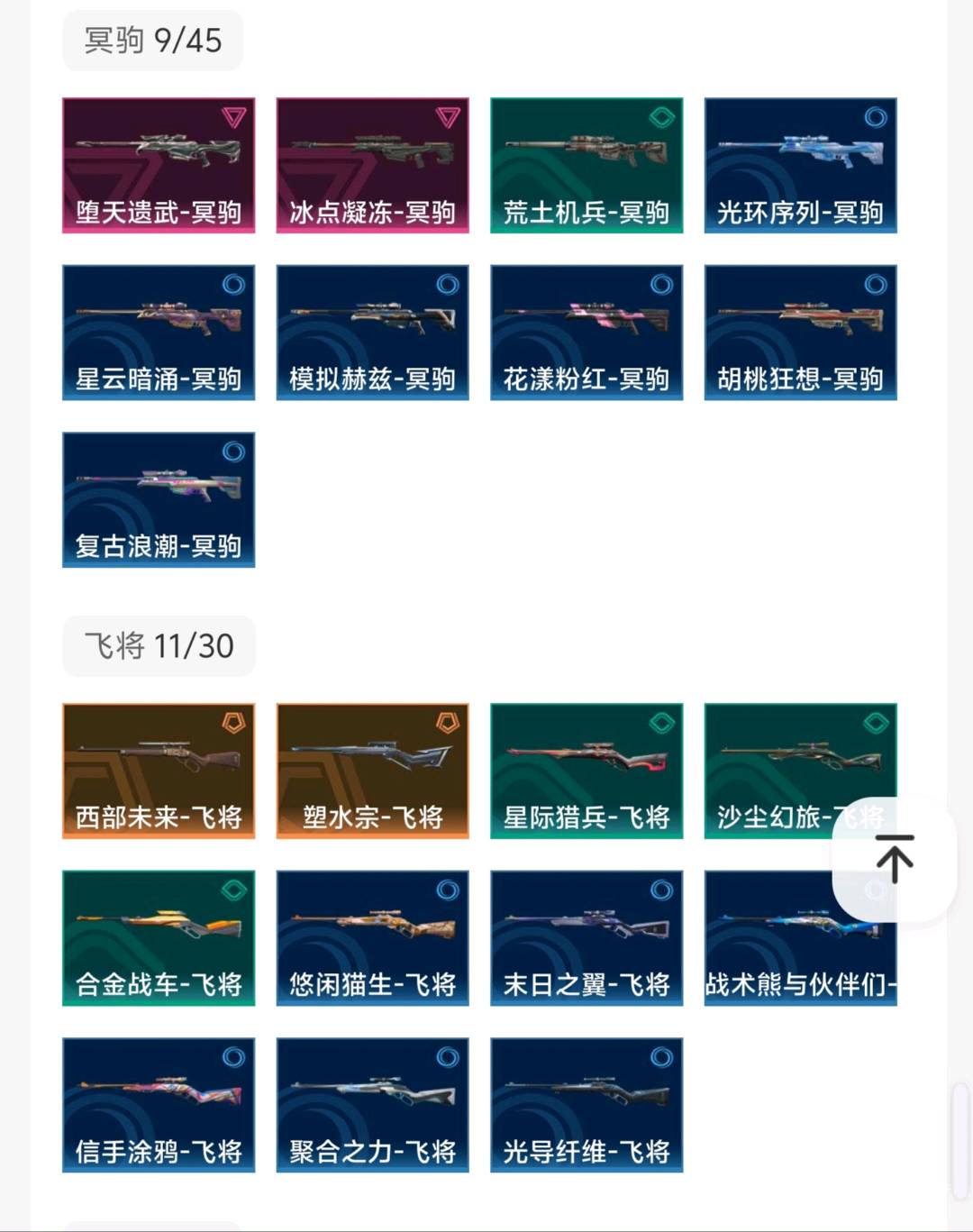Open the 悠闲猫生-飞将 skin
This screenshot has width=973, height=1232.
tap(372, 937)
